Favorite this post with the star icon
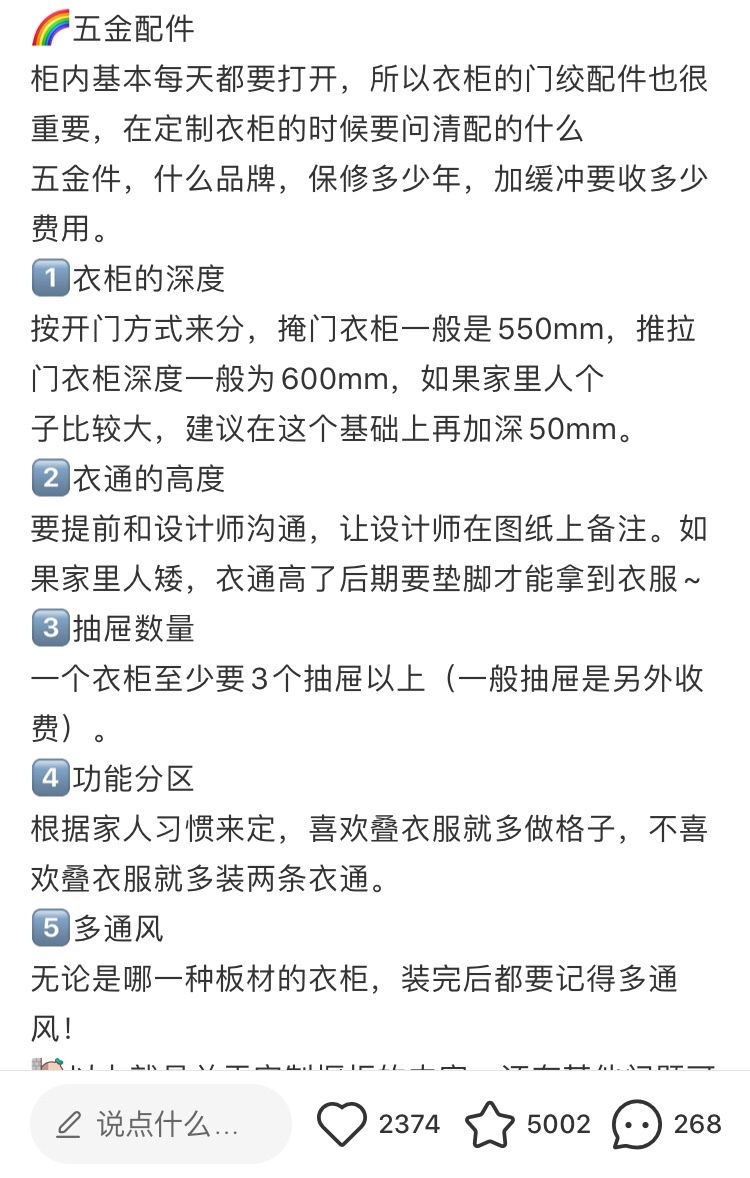 pos(490,1124)
